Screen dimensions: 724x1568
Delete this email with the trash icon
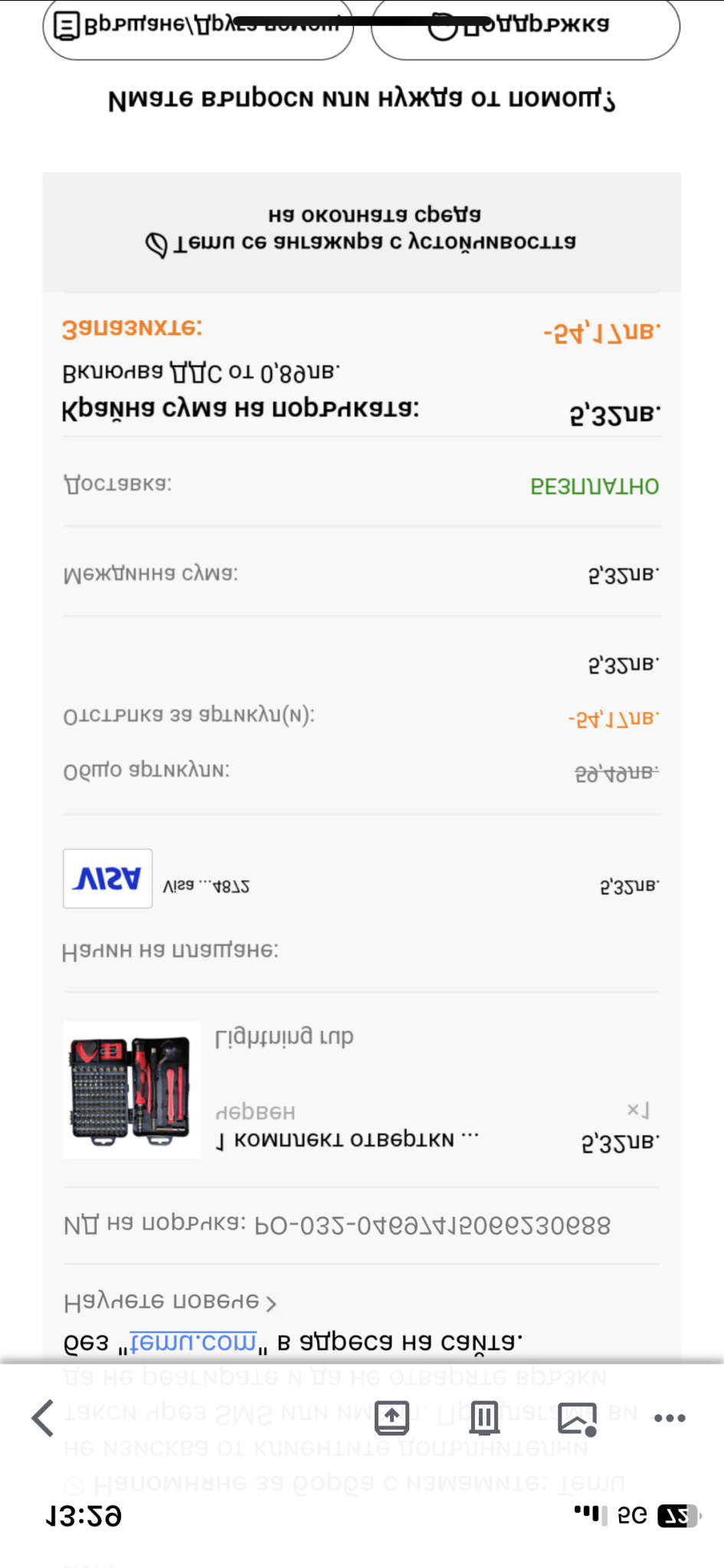pos(484,1418)
